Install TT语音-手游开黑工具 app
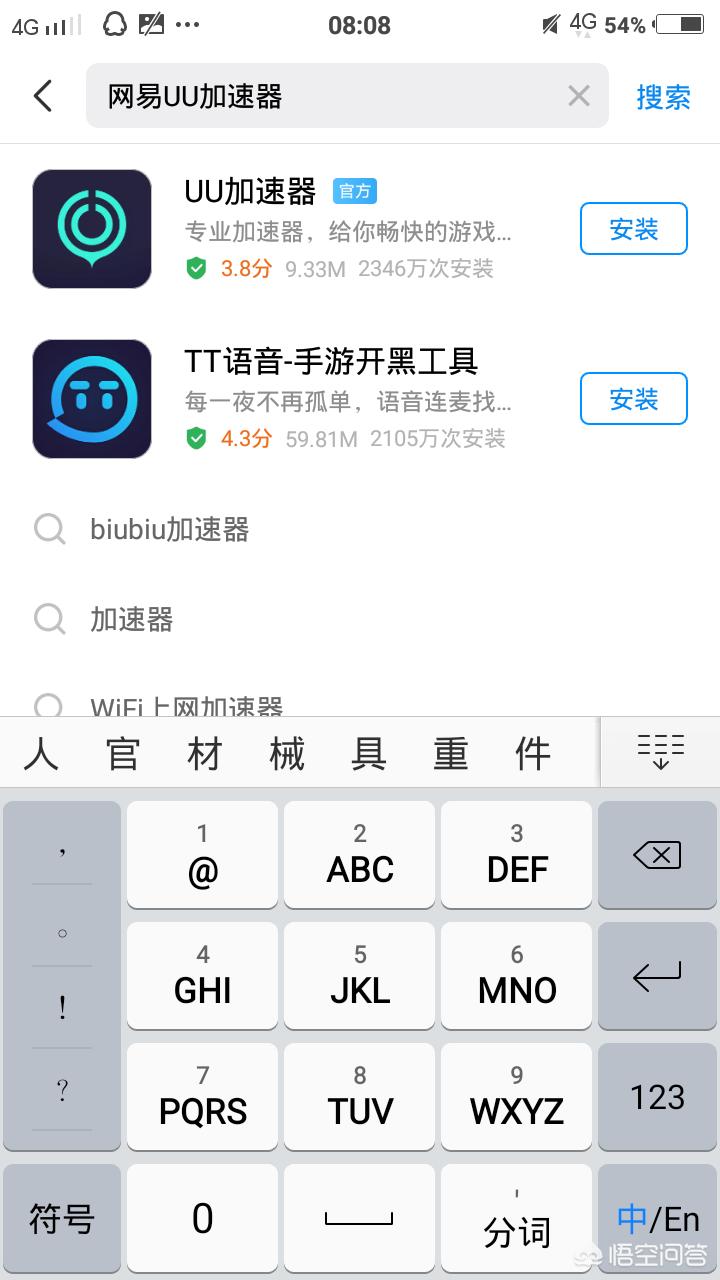Viewport: 720px width, 1280px height. (x=633, y=399)
